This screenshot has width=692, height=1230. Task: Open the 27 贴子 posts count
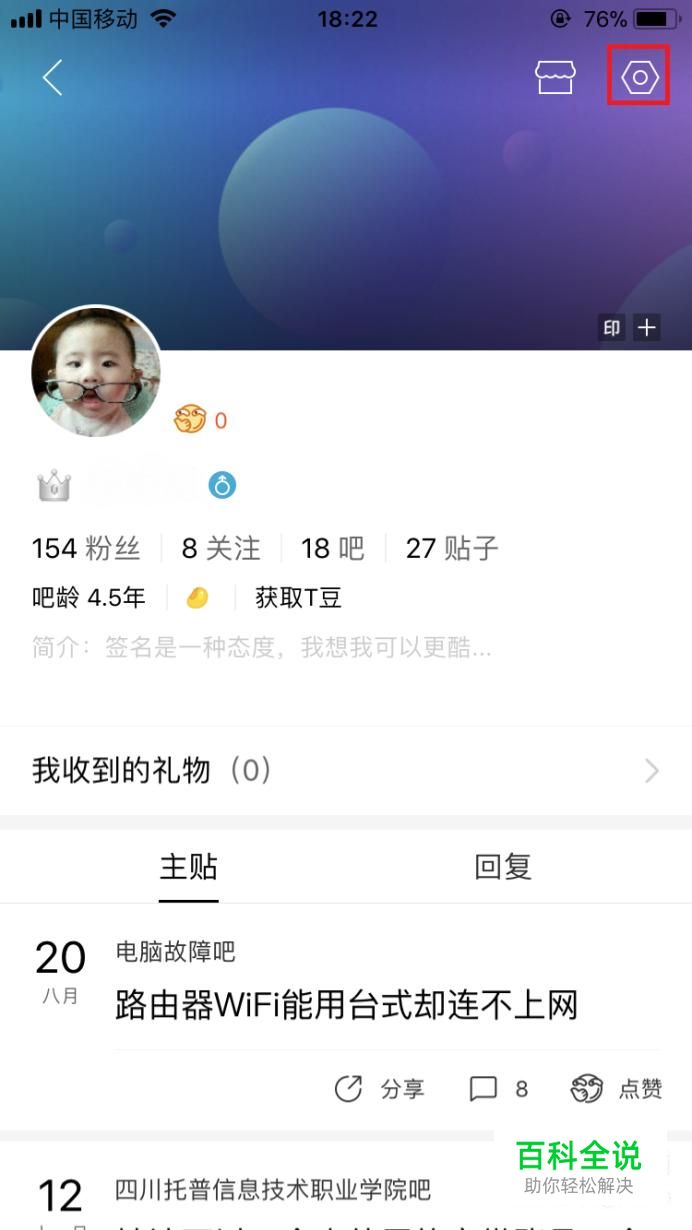click(451, 548)
